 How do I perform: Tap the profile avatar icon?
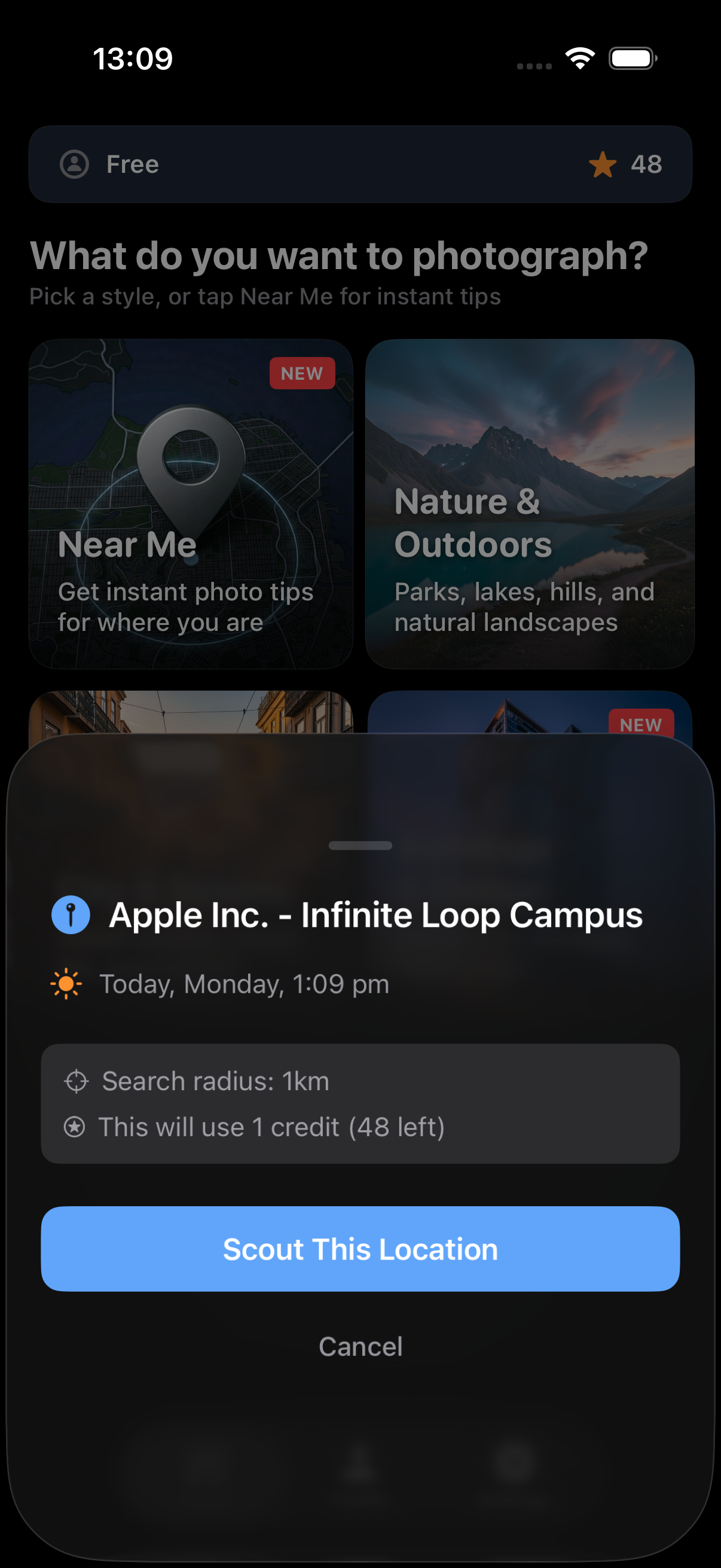[x=74, y=164]
